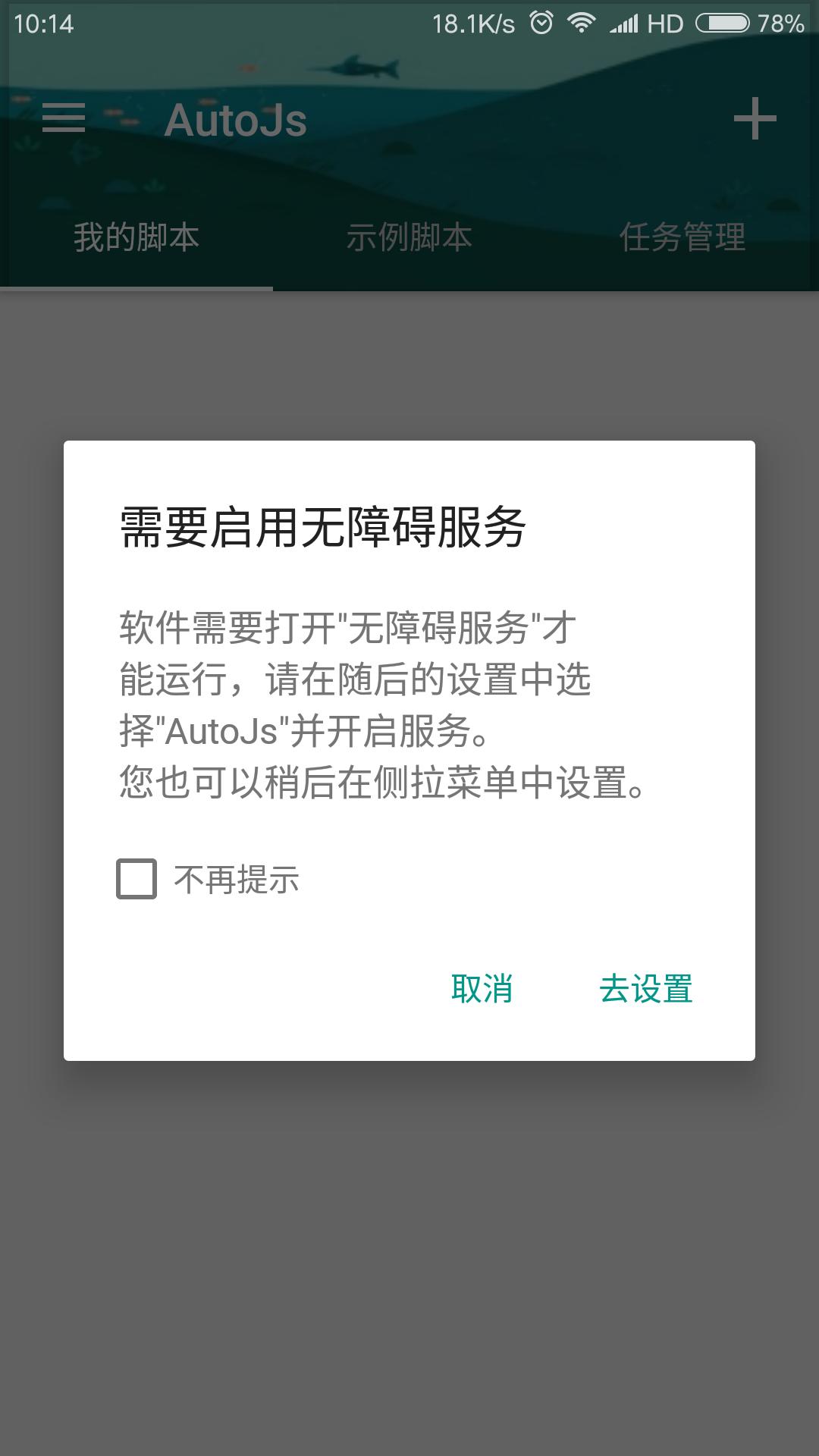Dismiss the dialog with 取消
This screenshot has width=819, height=1456.
482,990
